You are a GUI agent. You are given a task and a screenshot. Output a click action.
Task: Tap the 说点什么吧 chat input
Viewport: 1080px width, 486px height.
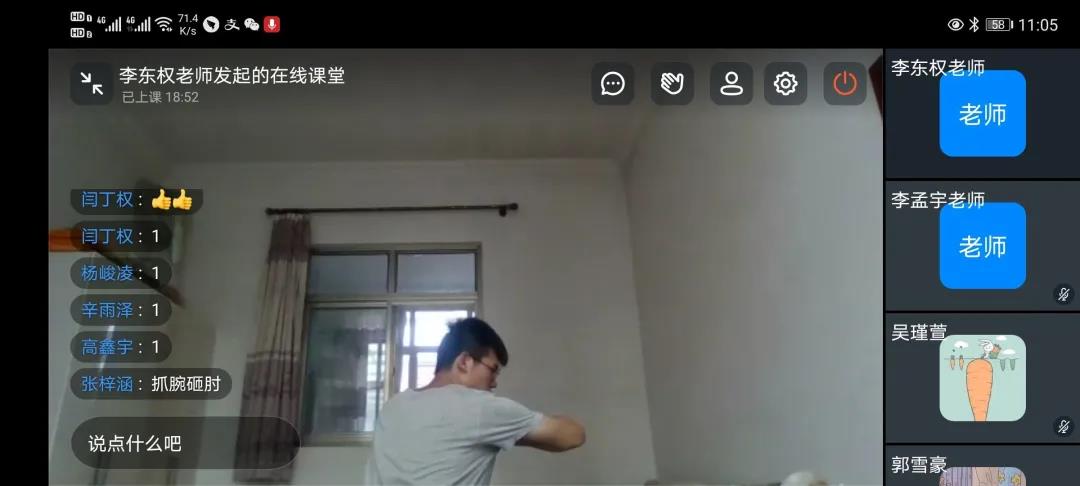(185, 443)
